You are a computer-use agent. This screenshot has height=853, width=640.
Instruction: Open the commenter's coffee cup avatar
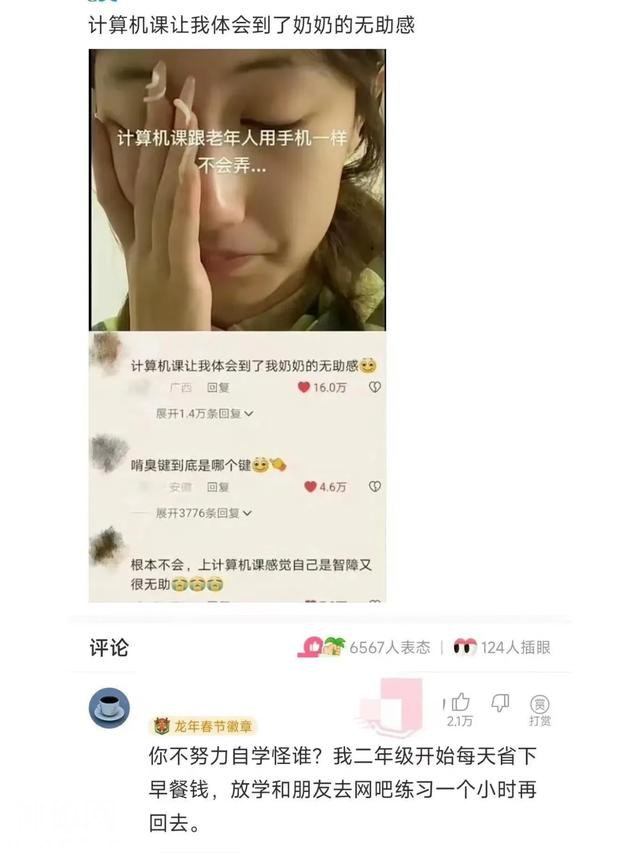pos(110,707)
